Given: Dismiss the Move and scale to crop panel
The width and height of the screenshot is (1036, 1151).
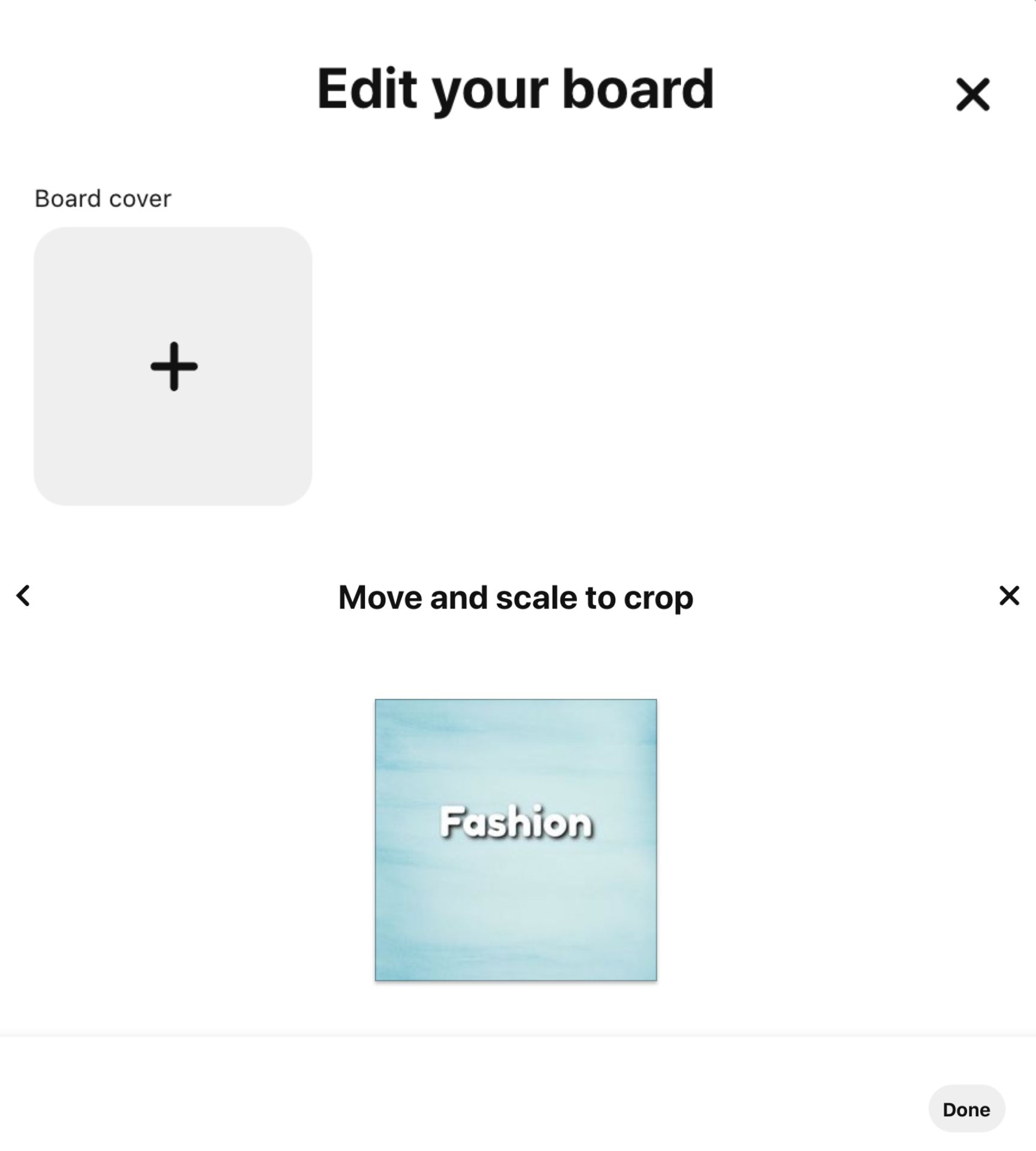Looking at the screenshot, I should [1009, 596].
